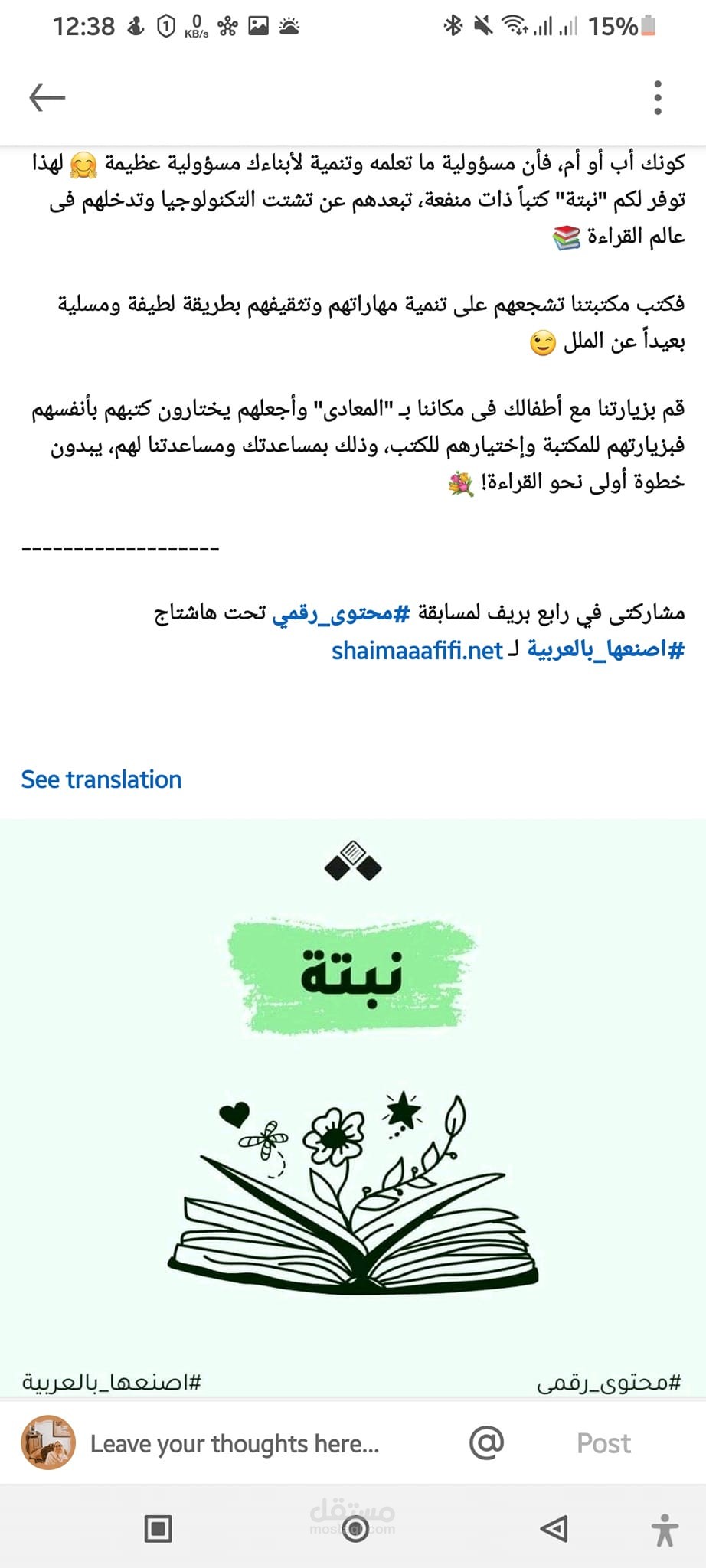The image size is (706, 1568).
Task: Go back using the top-left arrow
Action: (47, 98)
